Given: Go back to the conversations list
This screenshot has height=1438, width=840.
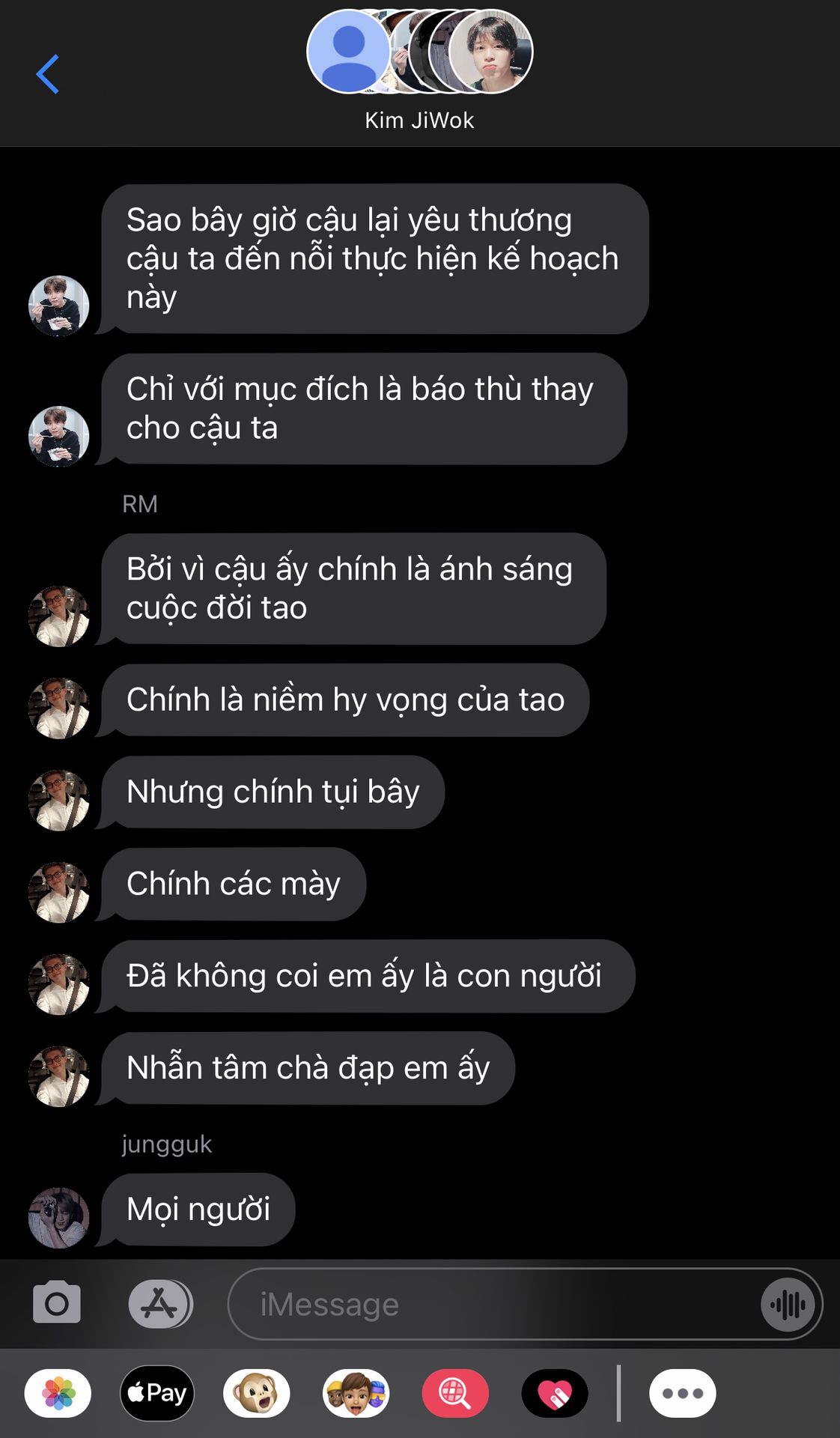Looking at the screenshot, I should coord(48,74).
